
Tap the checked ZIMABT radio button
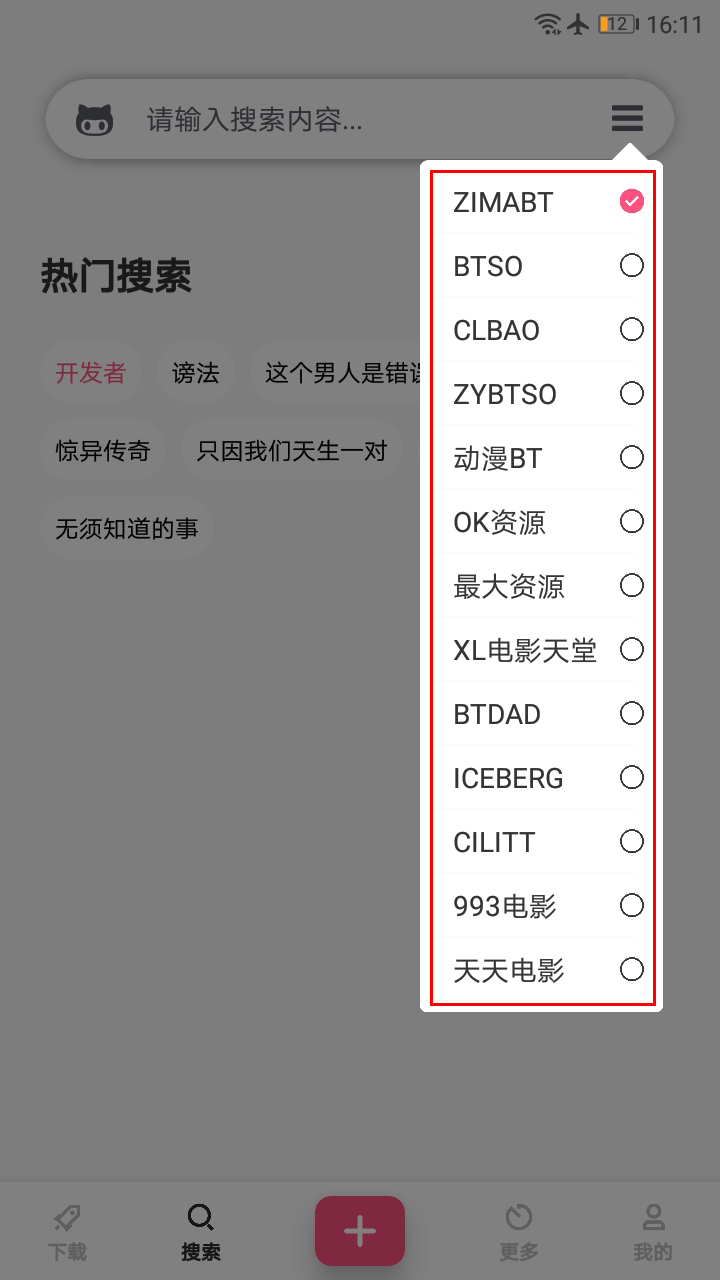tap(629, 202)
